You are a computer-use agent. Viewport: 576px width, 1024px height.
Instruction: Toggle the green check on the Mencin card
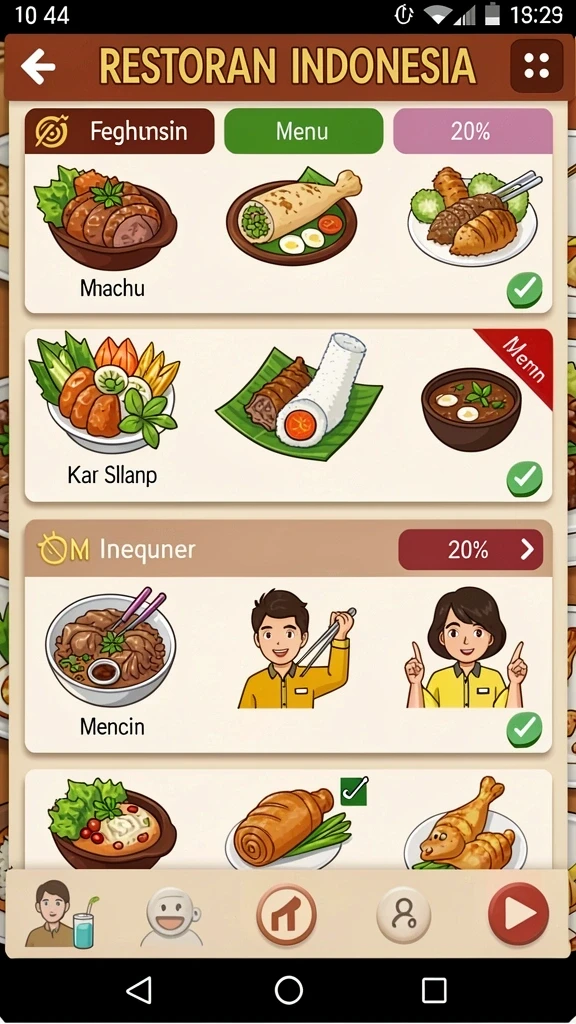524,730
